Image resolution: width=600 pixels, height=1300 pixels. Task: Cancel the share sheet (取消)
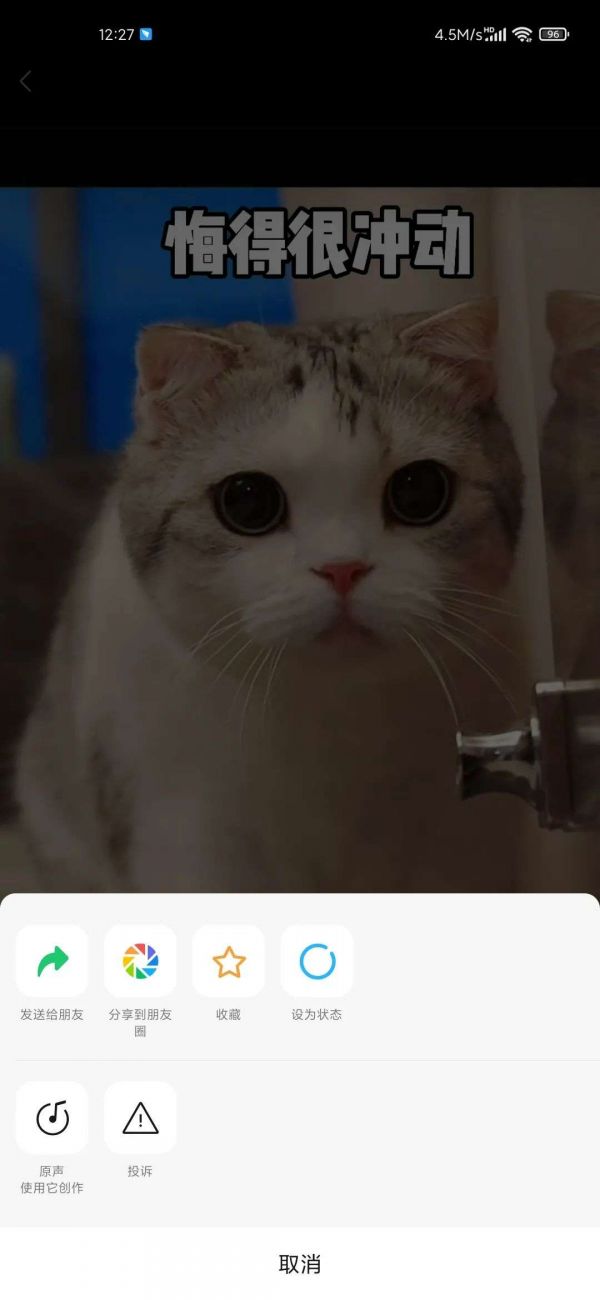300,1264
